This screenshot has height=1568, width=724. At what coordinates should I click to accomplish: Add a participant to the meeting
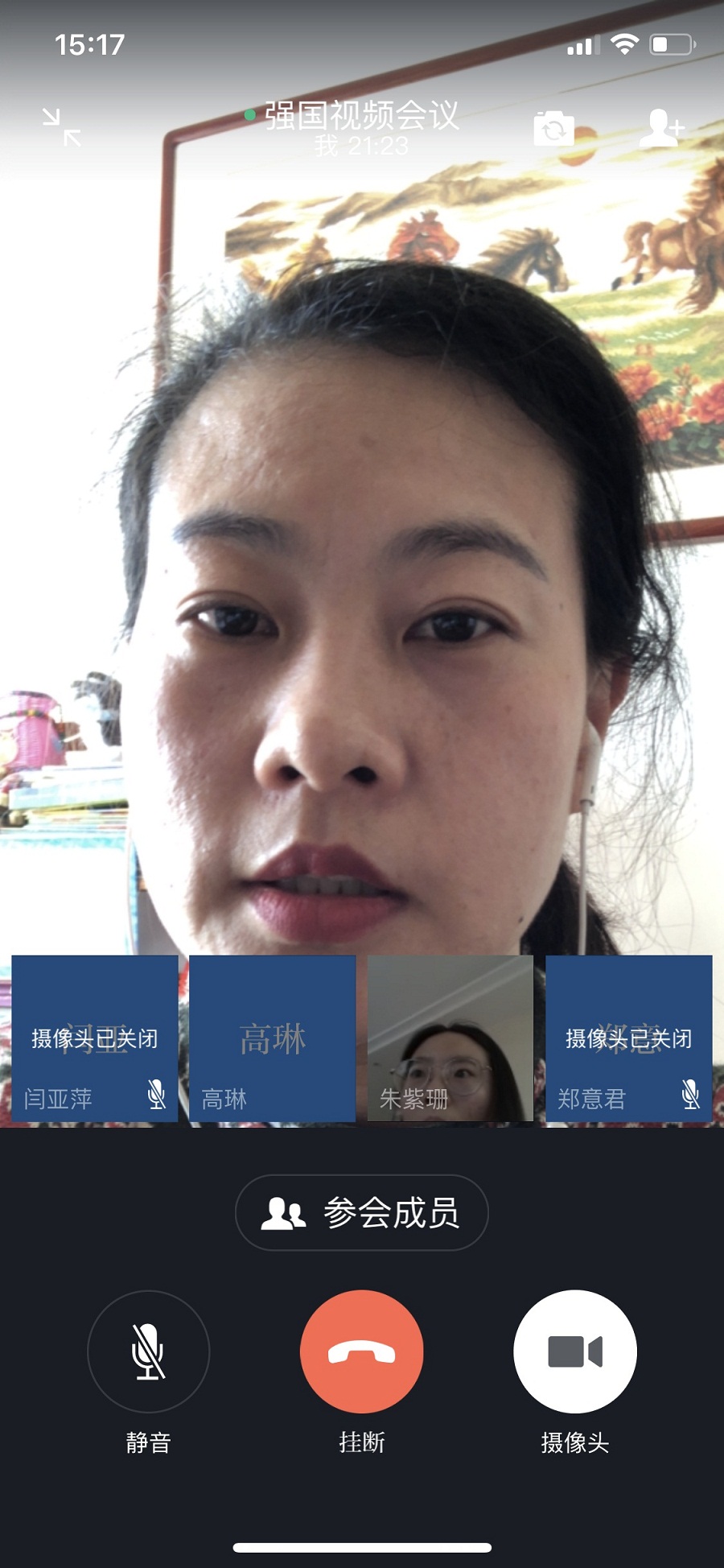[661, 128]
